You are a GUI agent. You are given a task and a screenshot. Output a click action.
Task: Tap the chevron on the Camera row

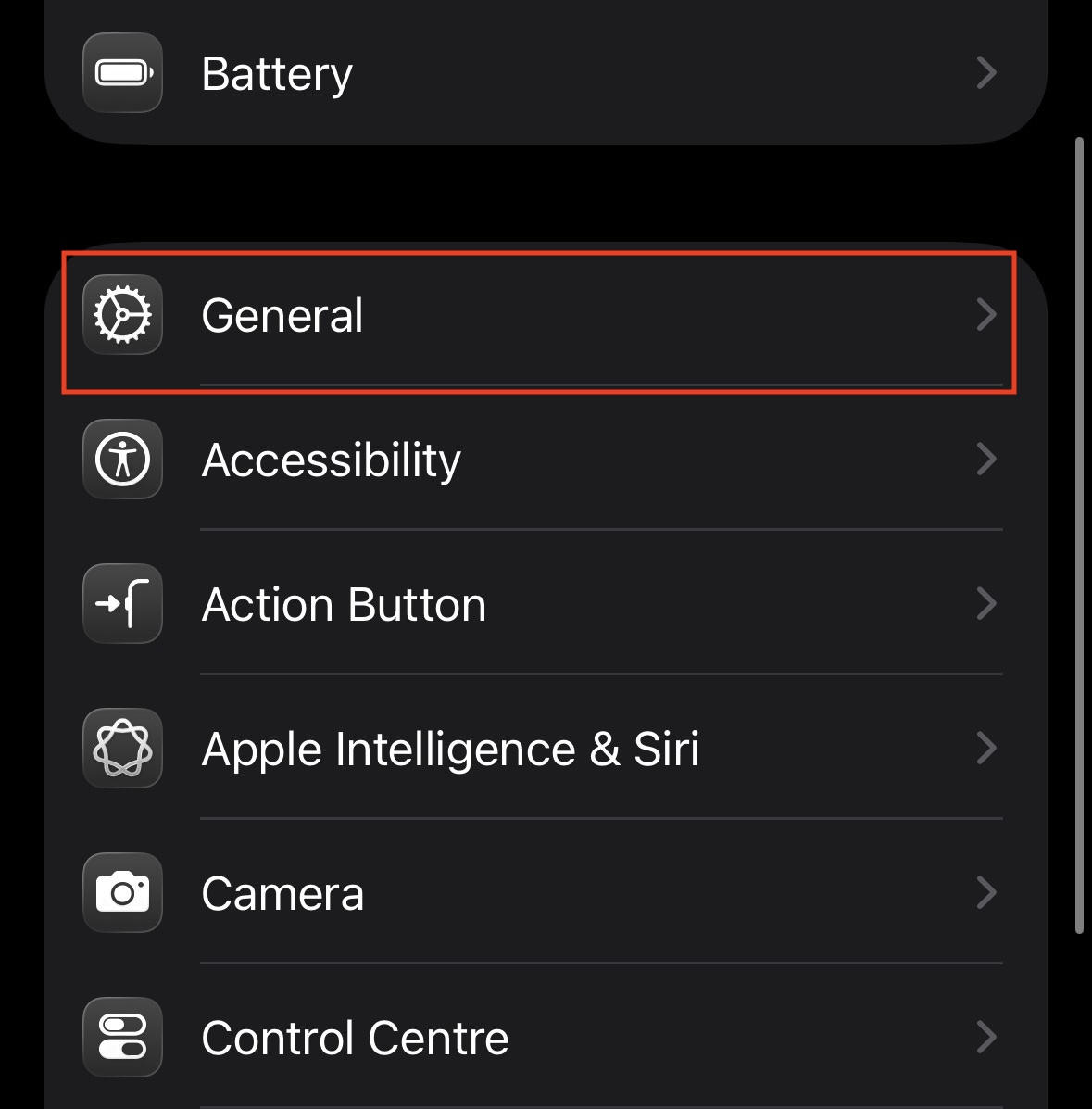(986, 893)
